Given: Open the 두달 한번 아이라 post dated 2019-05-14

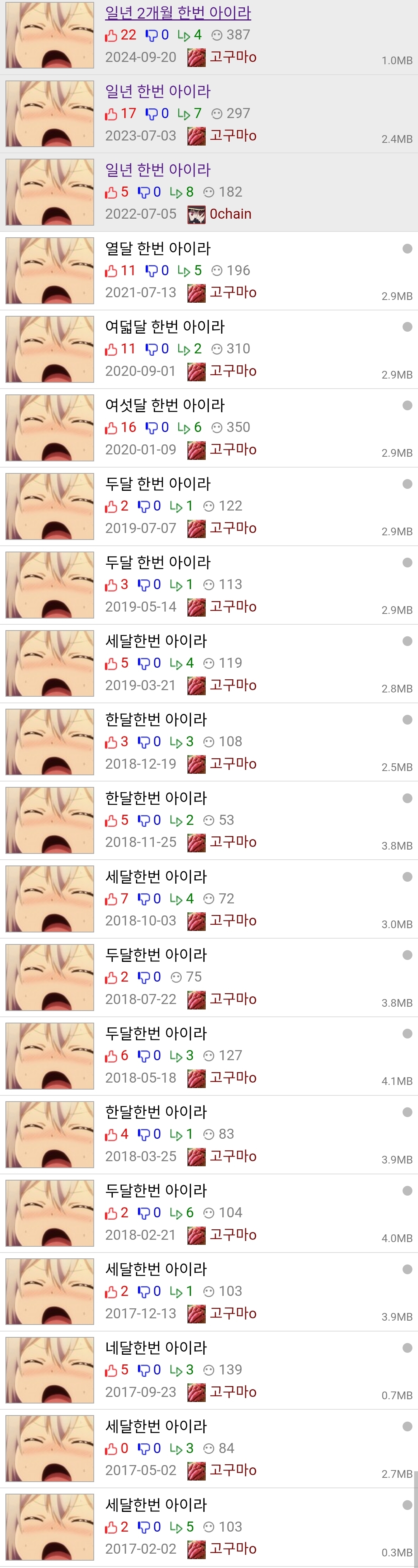Looking at the screenshot, I should tap(158, 562).
